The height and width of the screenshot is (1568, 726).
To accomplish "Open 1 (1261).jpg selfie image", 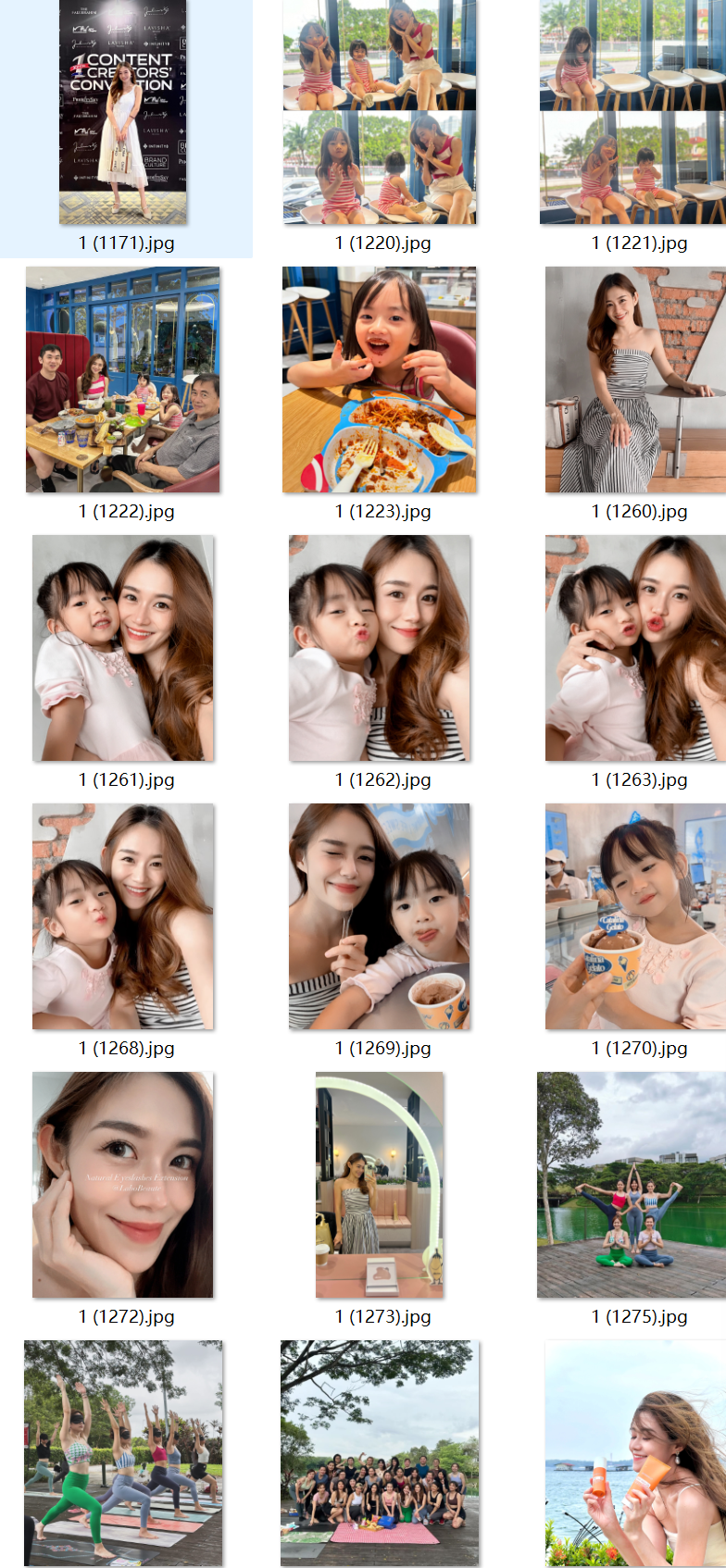I will click(x=123, y=648).
